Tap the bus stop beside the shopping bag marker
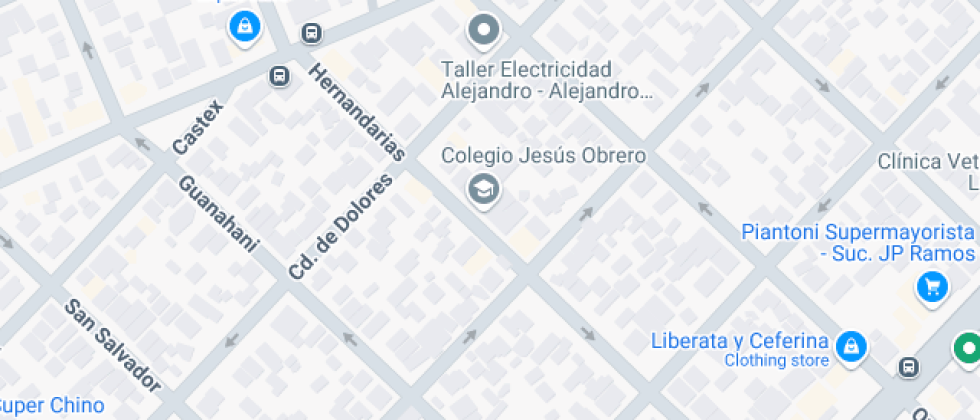Image resolution: width=980 pixels, height=420 pixels. click(312, 33)
